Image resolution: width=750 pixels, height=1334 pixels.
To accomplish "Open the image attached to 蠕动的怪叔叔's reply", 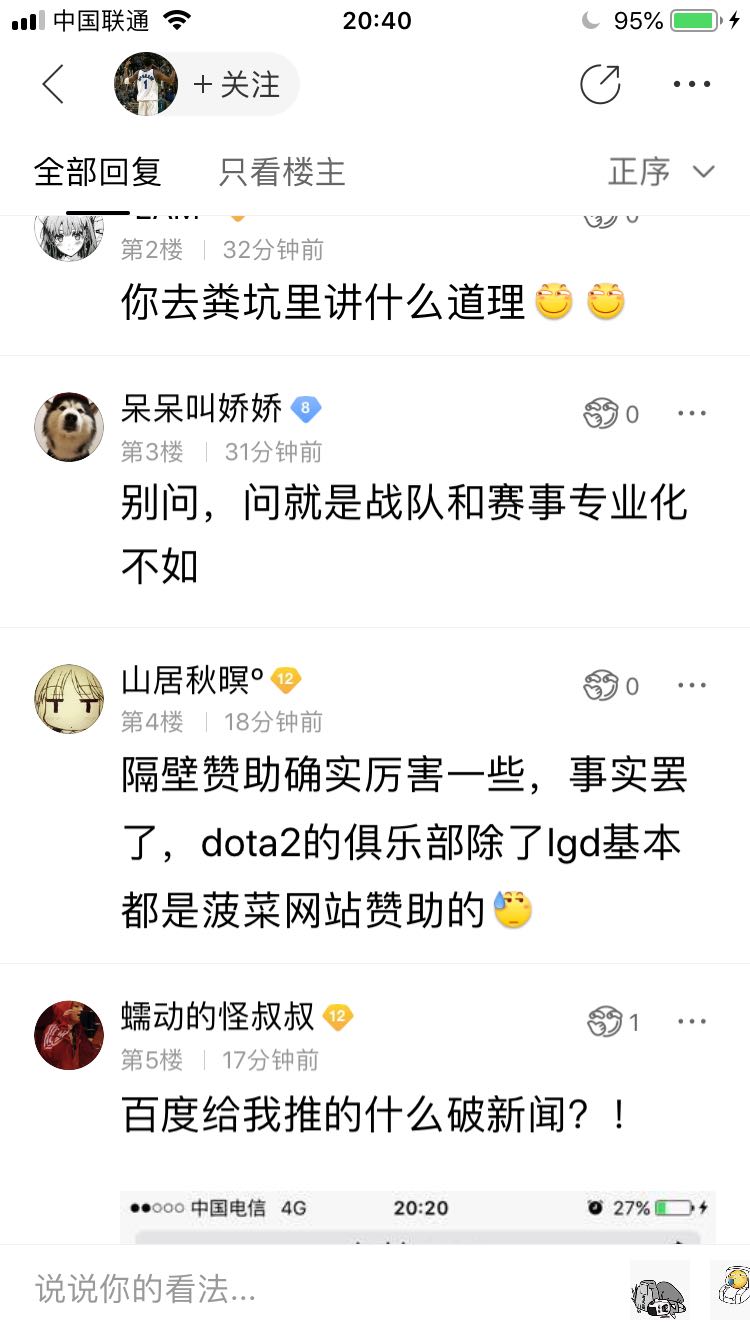I will [x=418, y=1217].
